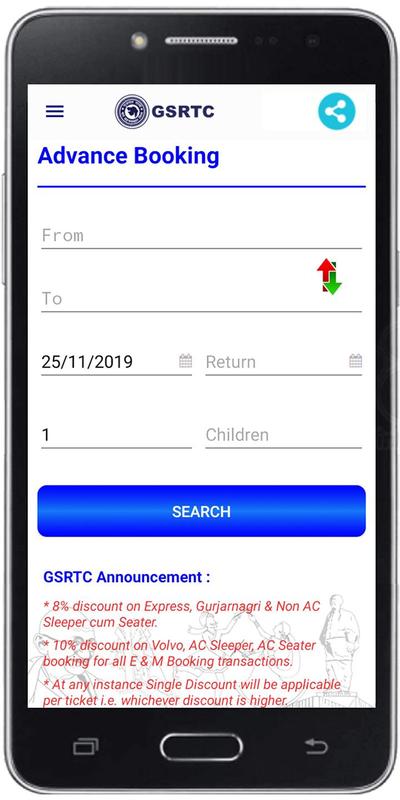Open the hamburger drawer menu
400x800 pixels.
tap(55, 111)
